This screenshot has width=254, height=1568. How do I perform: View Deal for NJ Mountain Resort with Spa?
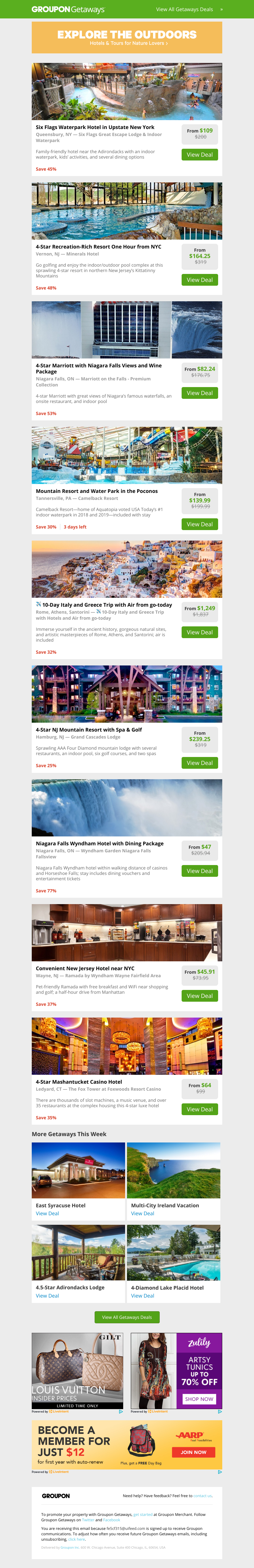coord(199,763)
